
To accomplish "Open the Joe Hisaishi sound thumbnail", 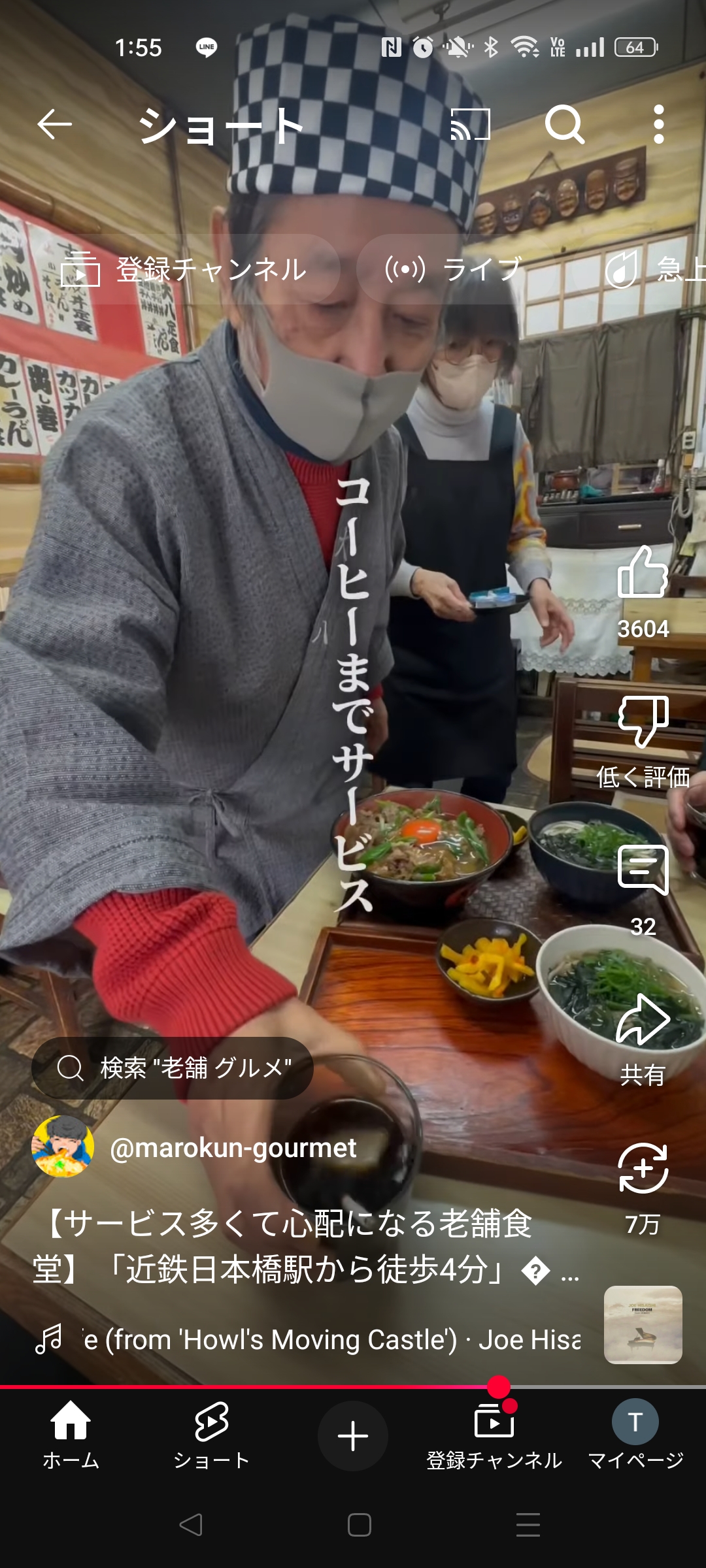I will click(x=643, y=1324).
